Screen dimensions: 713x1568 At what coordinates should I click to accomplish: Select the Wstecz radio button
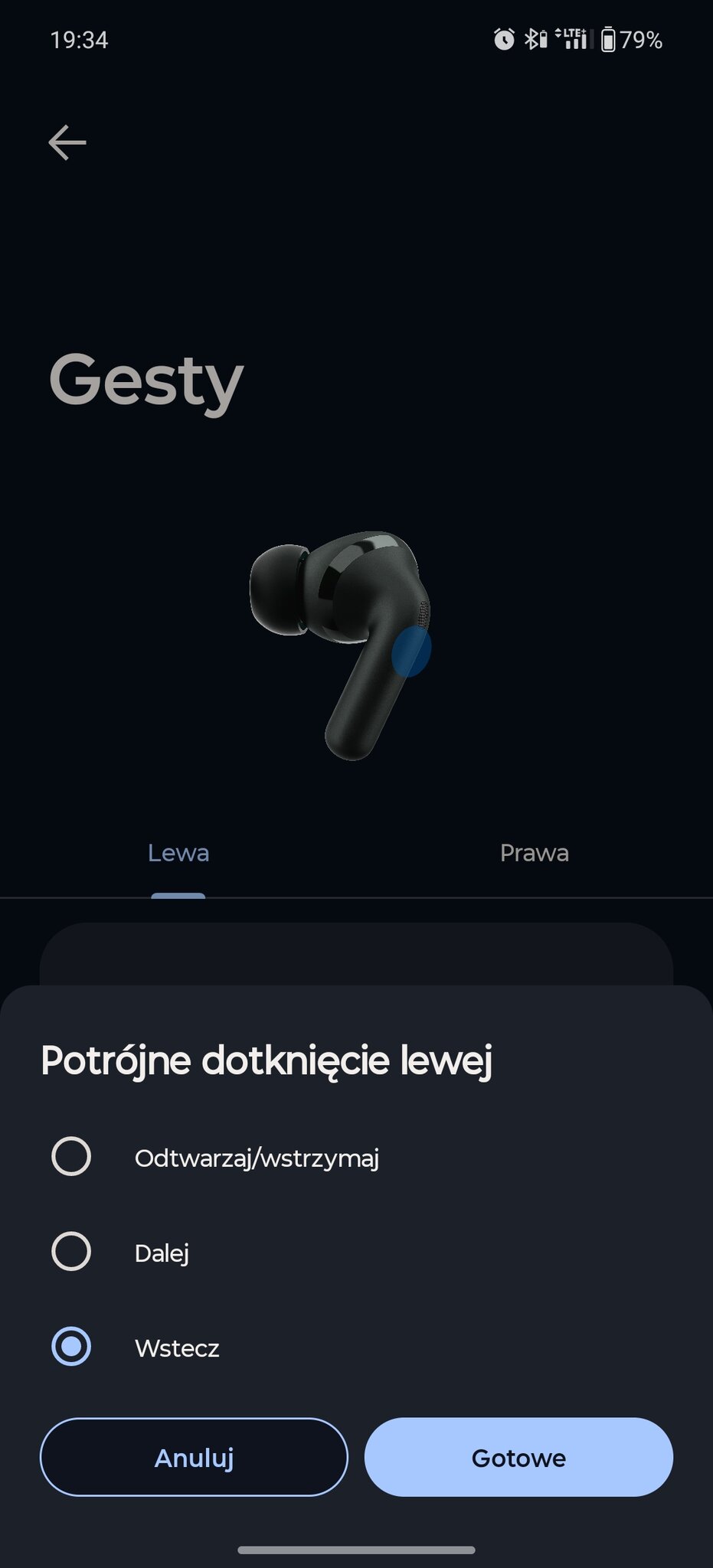(x=71, y=1346)
